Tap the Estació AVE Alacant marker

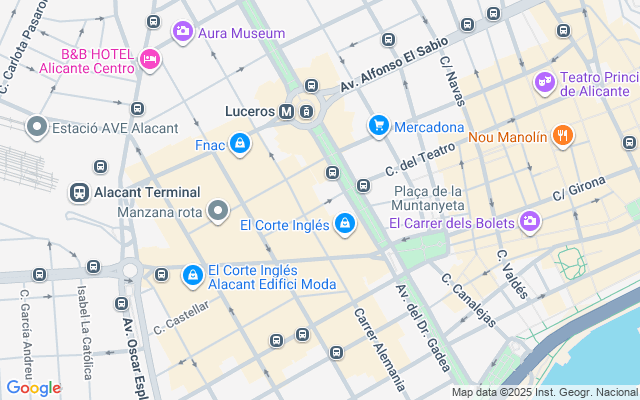tap(37, 127)
